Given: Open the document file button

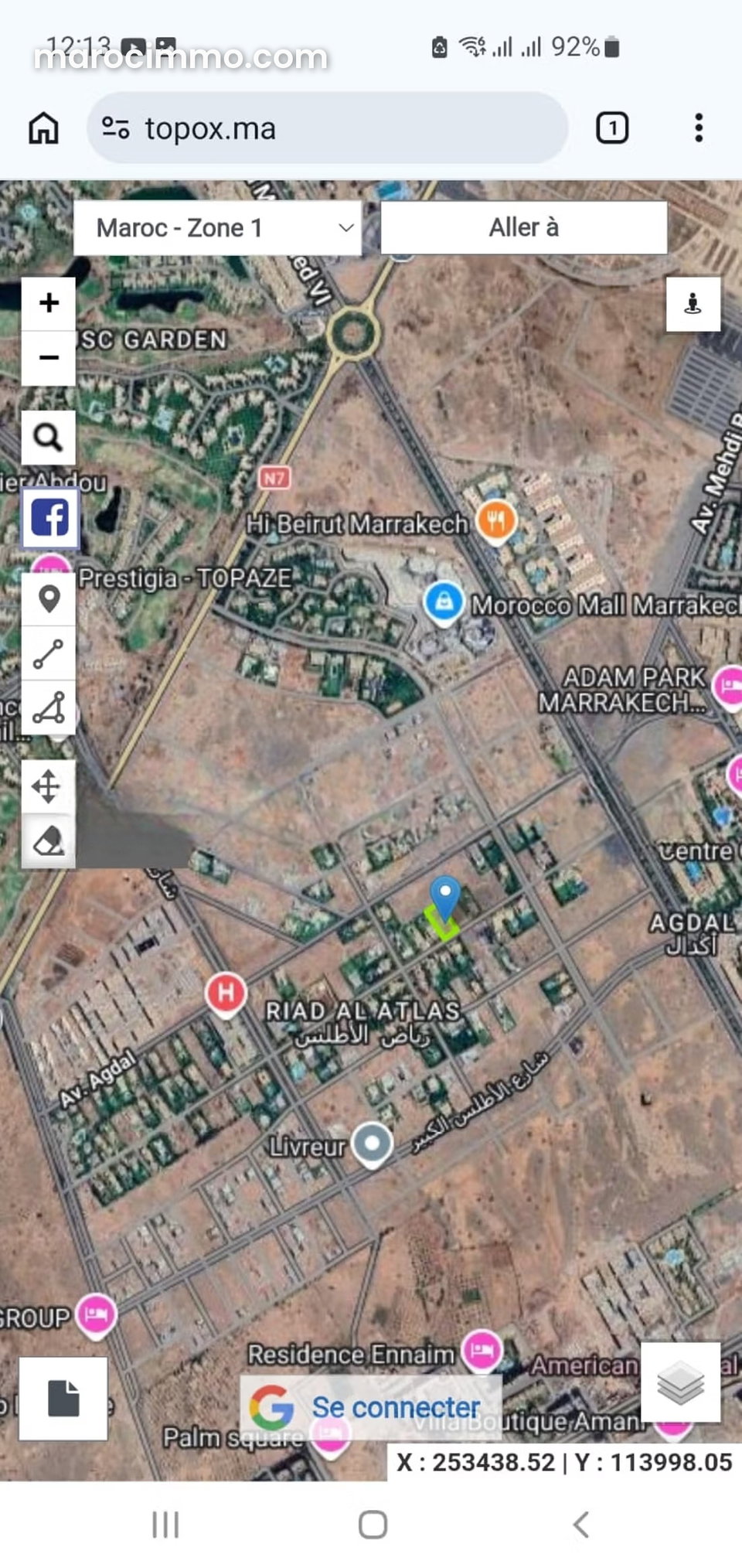Looking at the screenshot, I should click(x=63, y=1399).
